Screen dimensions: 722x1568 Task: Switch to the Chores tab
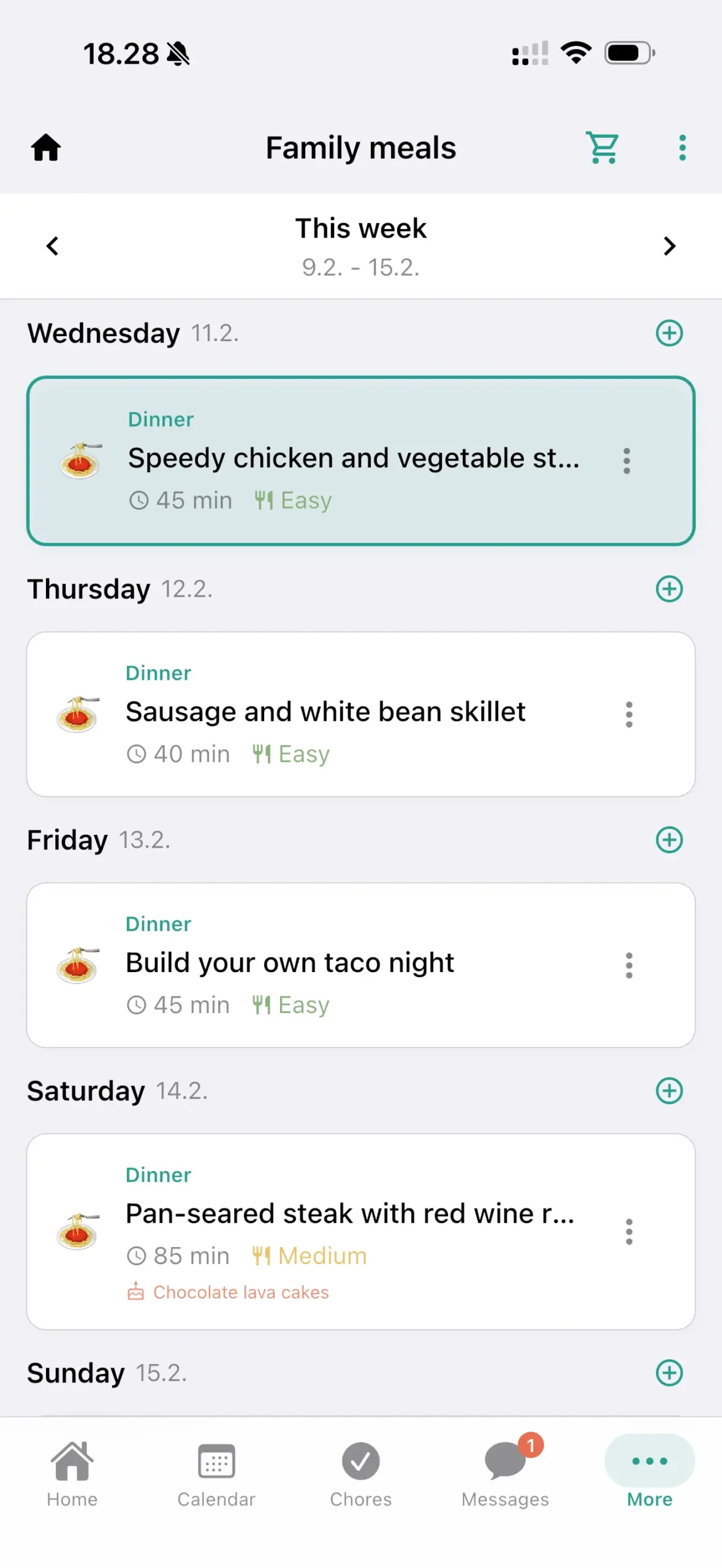point(360,1473)
